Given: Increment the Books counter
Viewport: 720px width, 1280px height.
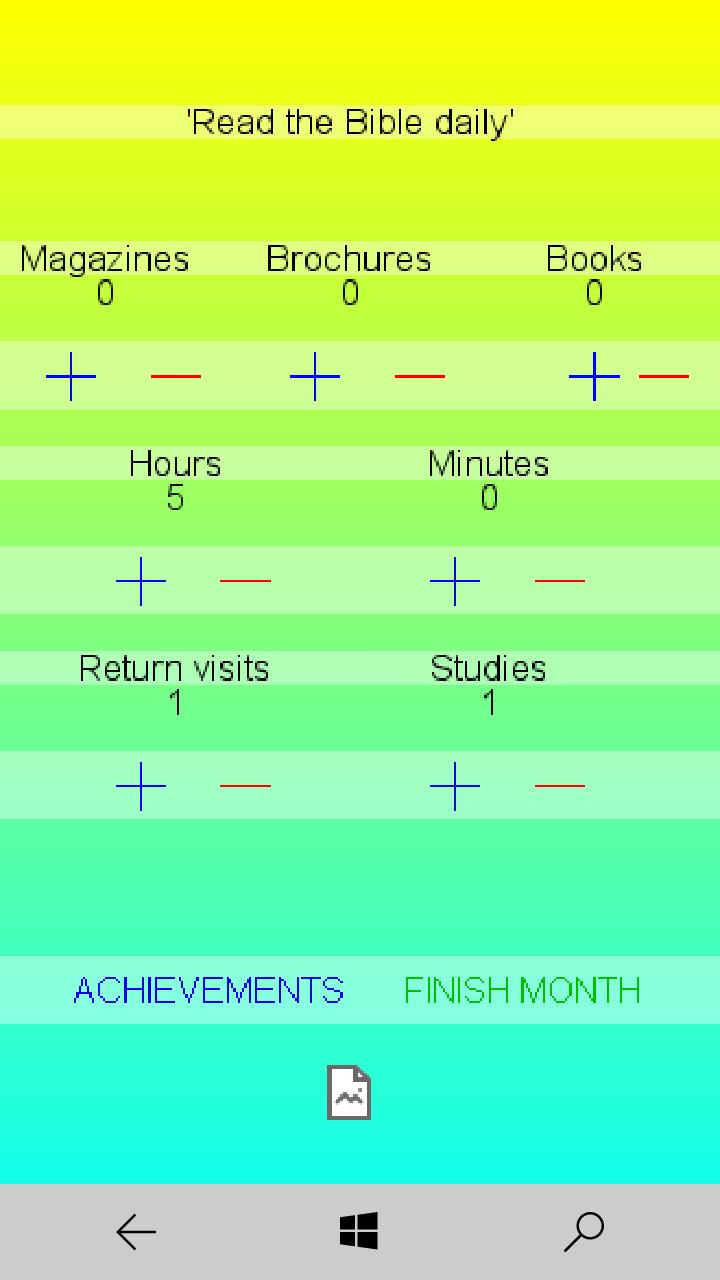Looking at the screenshot, I should tap(594, 377).
